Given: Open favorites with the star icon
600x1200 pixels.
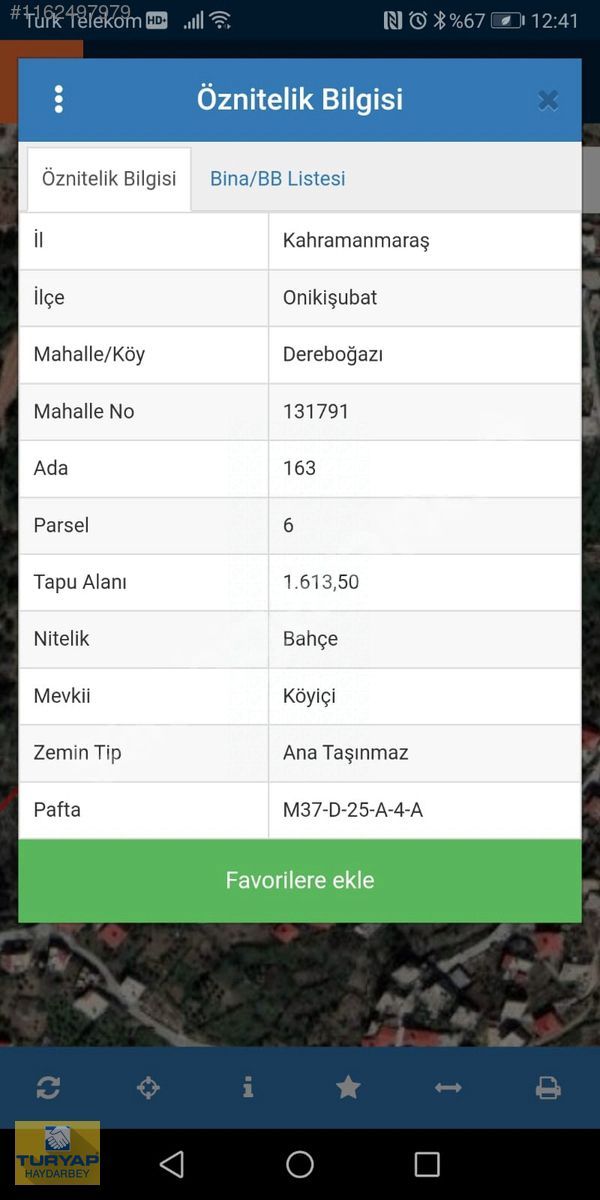Looking at the screenshot, I should coord(348,1087).
